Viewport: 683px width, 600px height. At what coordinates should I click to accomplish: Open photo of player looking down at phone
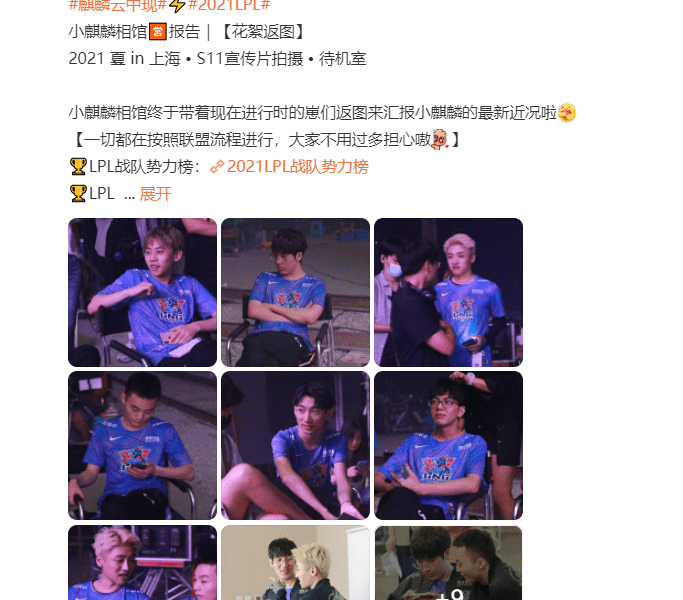pyautogui.click(x=142, y=445)
